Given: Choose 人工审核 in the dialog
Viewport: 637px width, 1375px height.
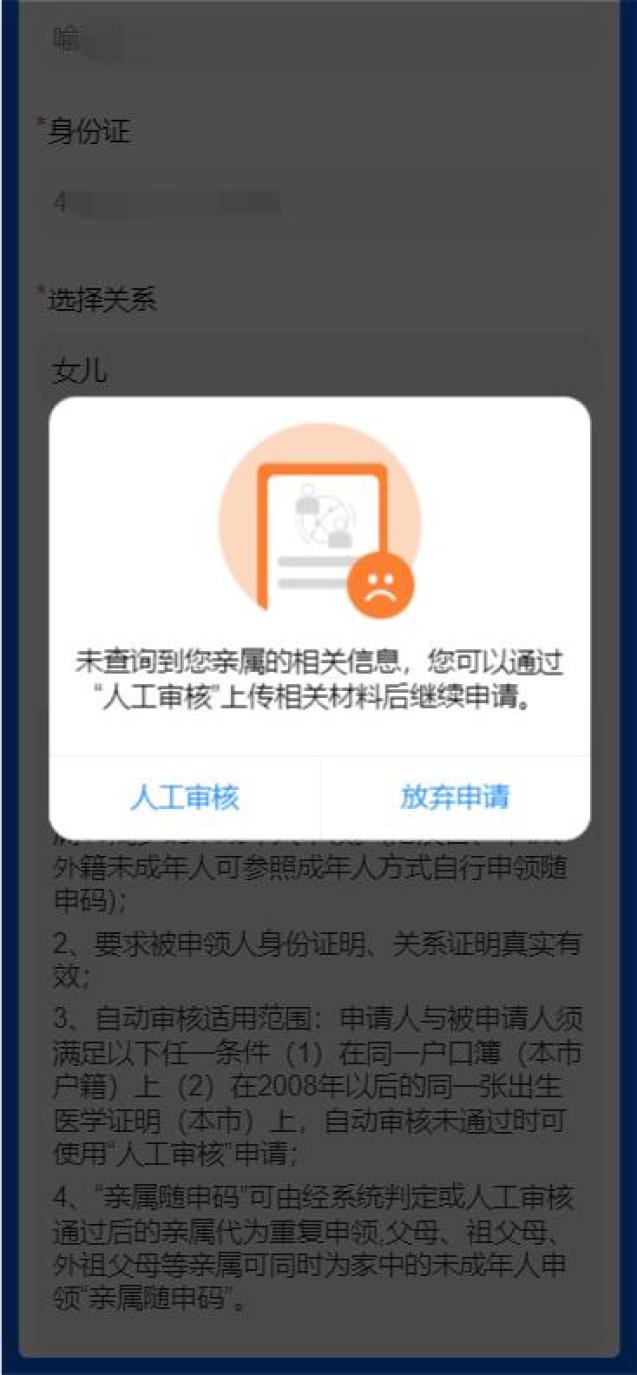Looking at the screenshot, I should tap(185, 797).
